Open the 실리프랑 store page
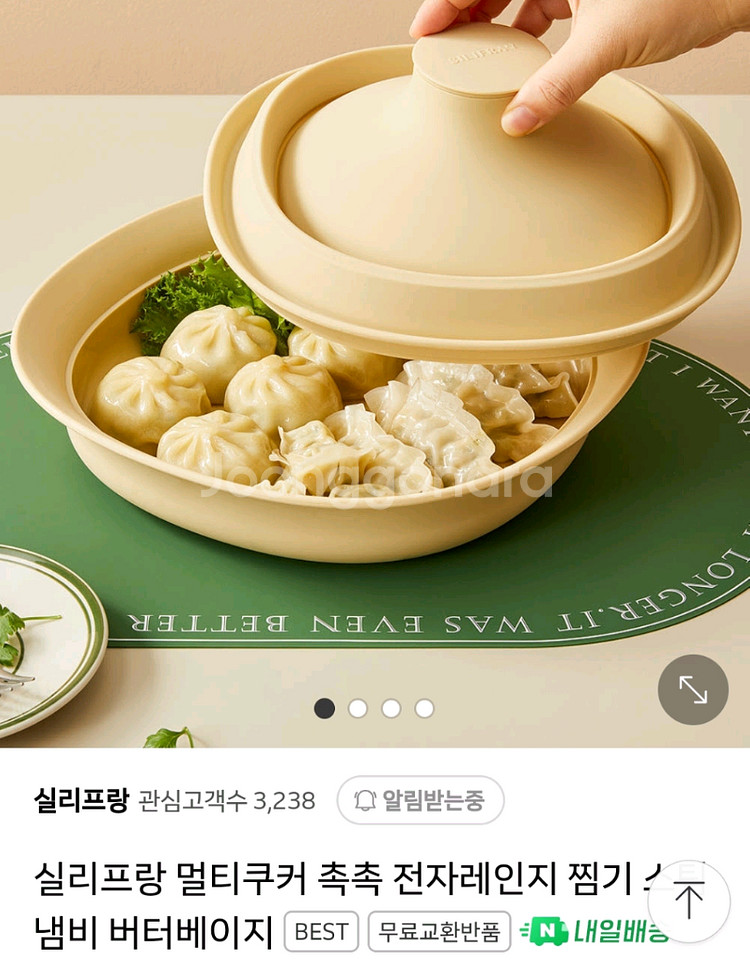Screen dimensions: 750x962 click(x=81, y=800)
